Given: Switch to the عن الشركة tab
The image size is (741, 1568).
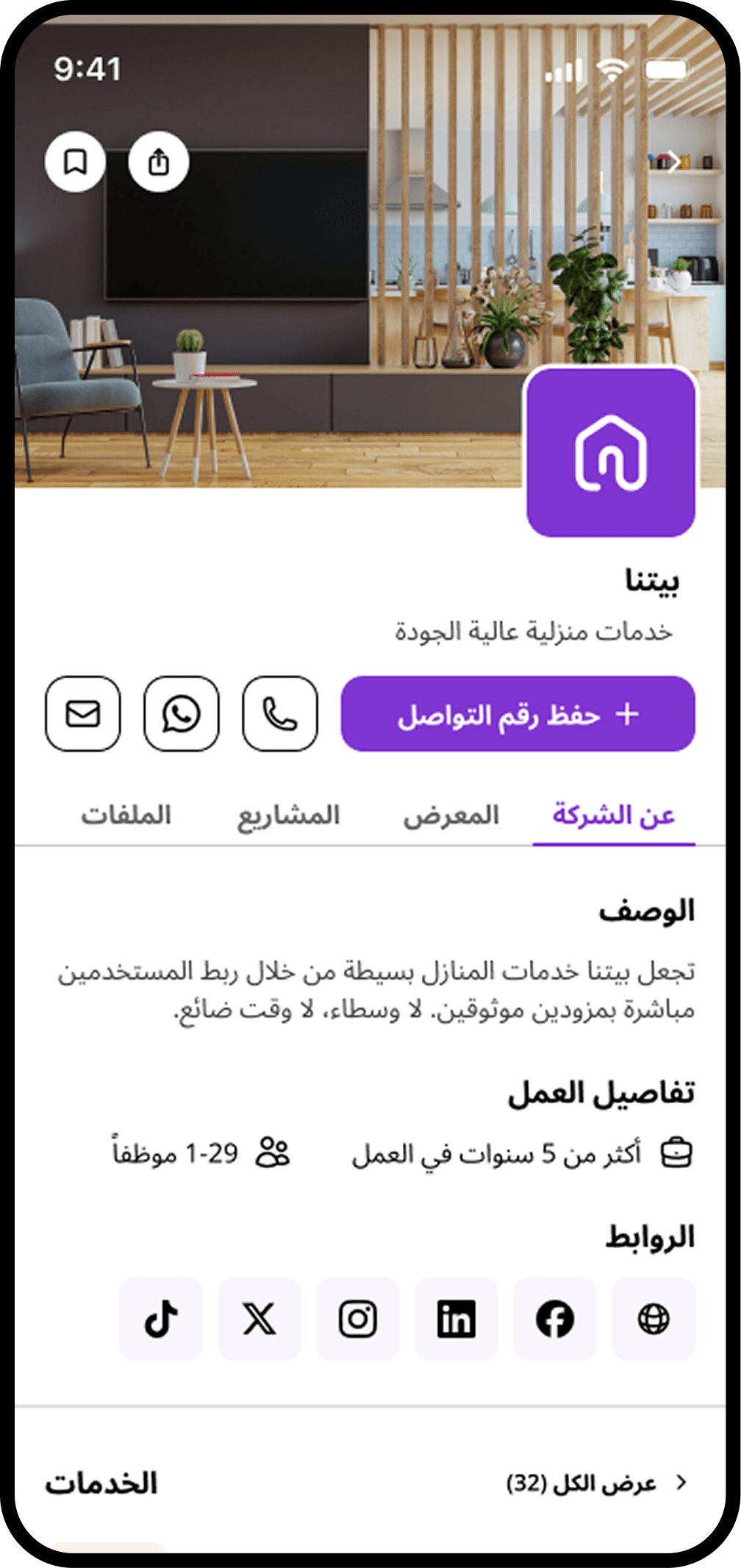Looking at the screenshot, I should [613, 816].
